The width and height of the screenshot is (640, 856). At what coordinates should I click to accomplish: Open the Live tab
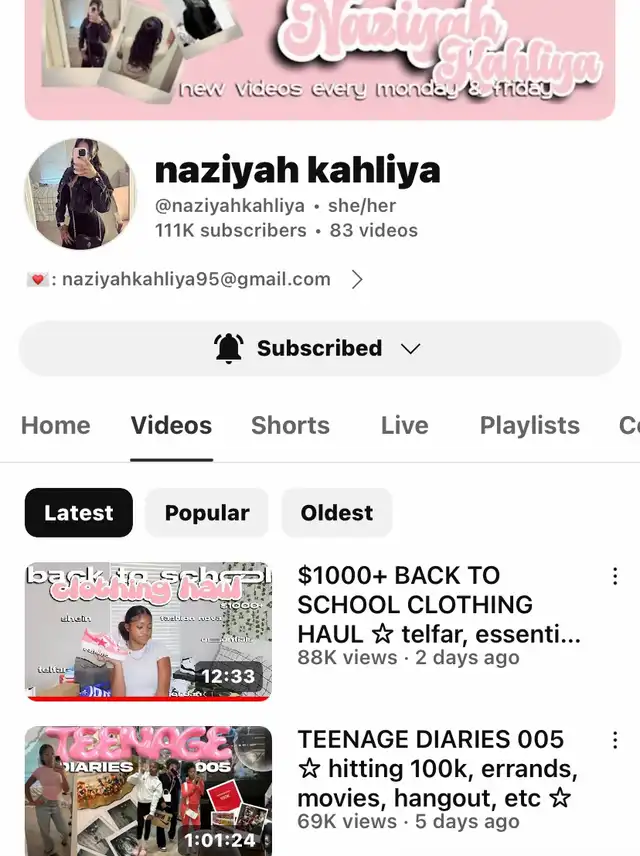404,425
